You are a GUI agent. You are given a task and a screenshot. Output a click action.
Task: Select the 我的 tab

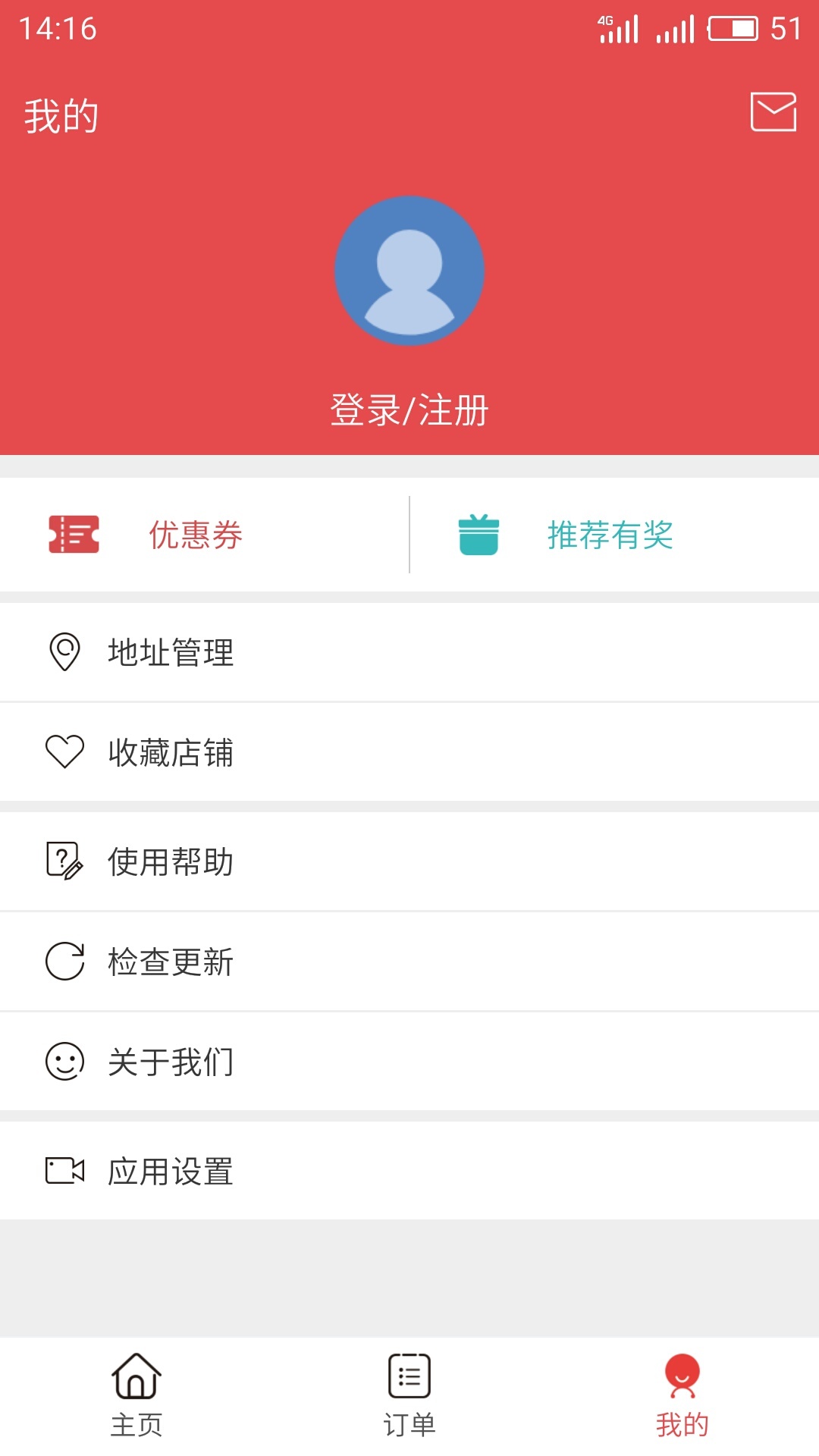682,1396
